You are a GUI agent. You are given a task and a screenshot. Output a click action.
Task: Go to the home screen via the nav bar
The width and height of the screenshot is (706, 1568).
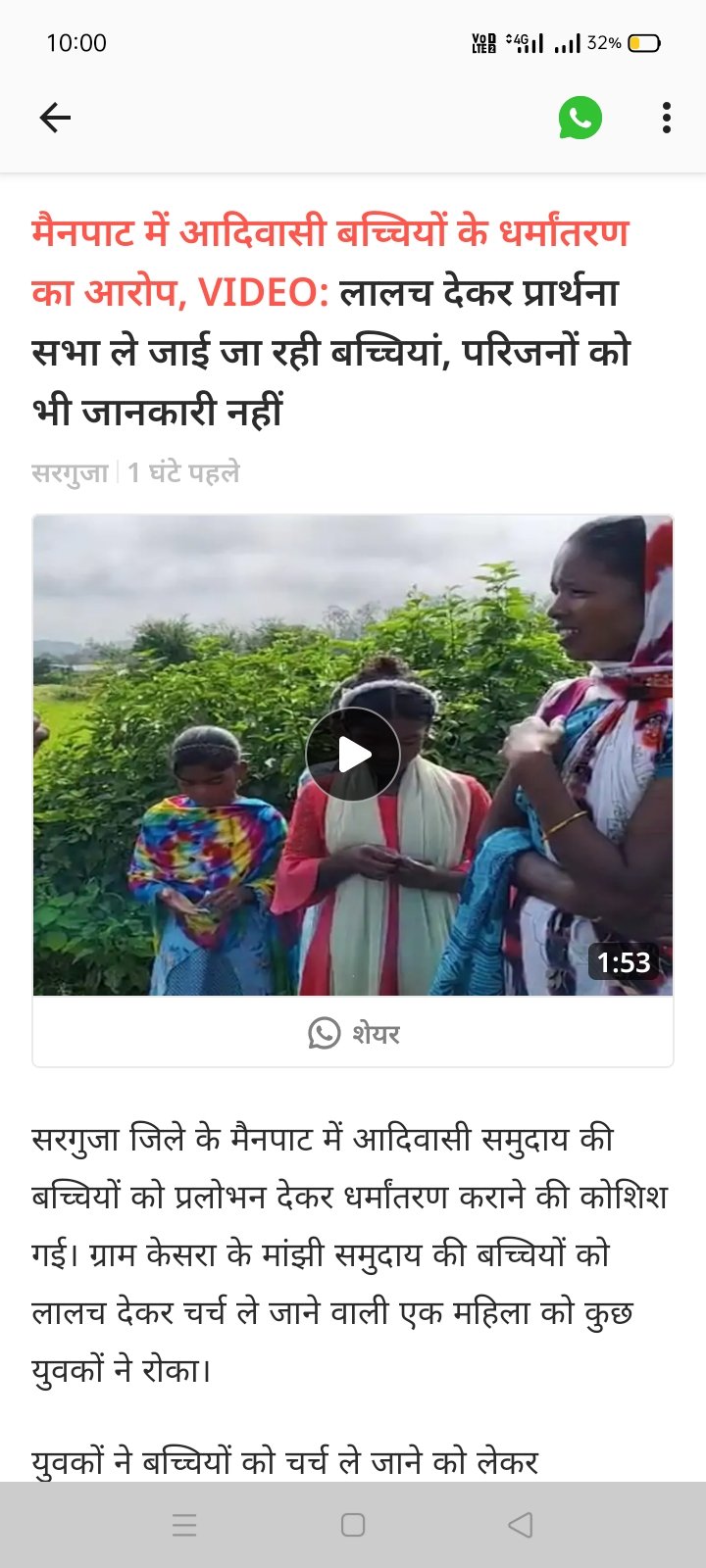click(353, 1525)
